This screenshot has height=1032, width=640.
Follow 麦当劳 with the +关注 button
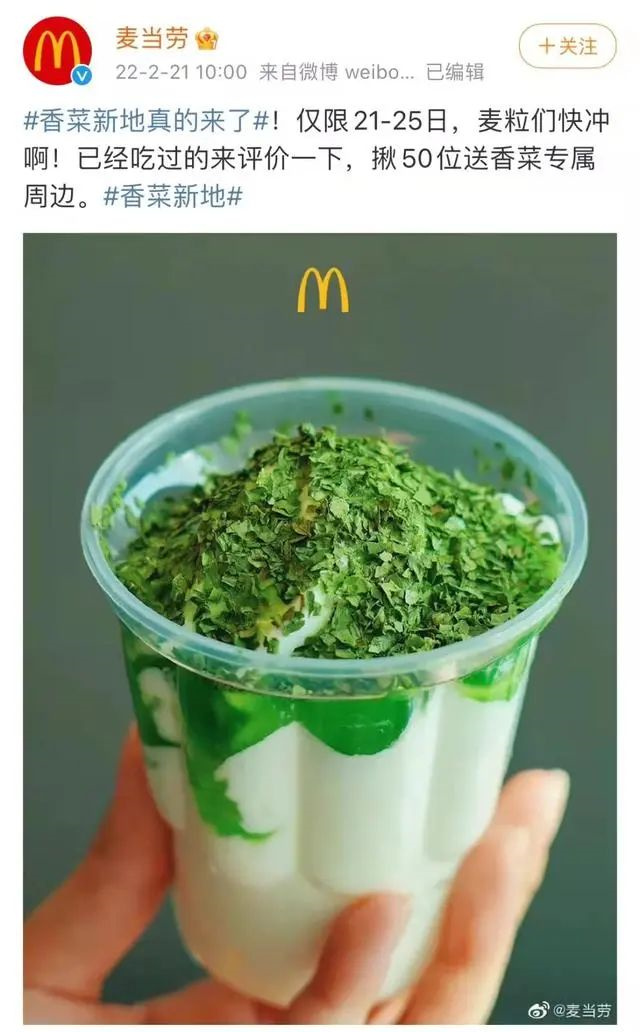[567, 46]
